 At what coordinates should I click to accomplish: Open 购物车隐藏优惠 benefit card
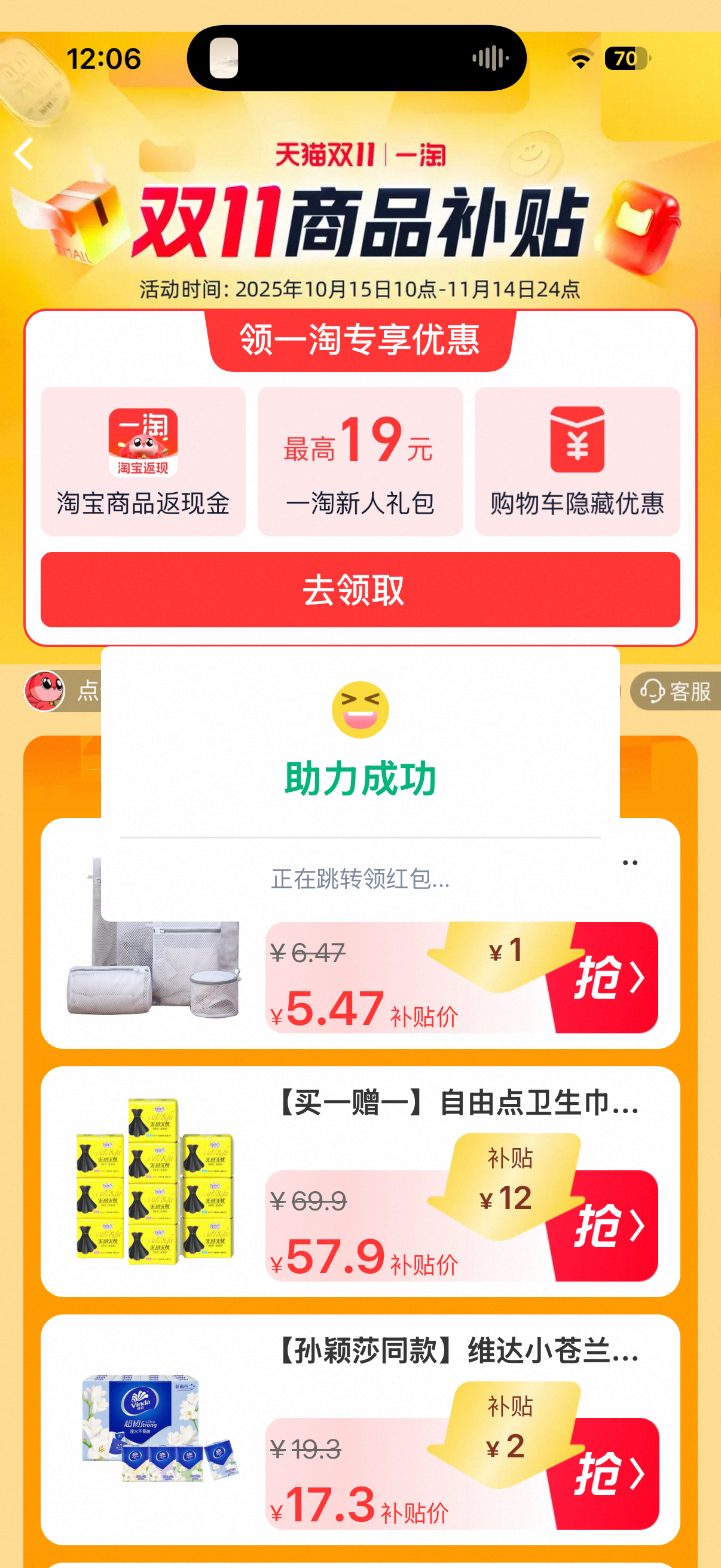[577, 461]
